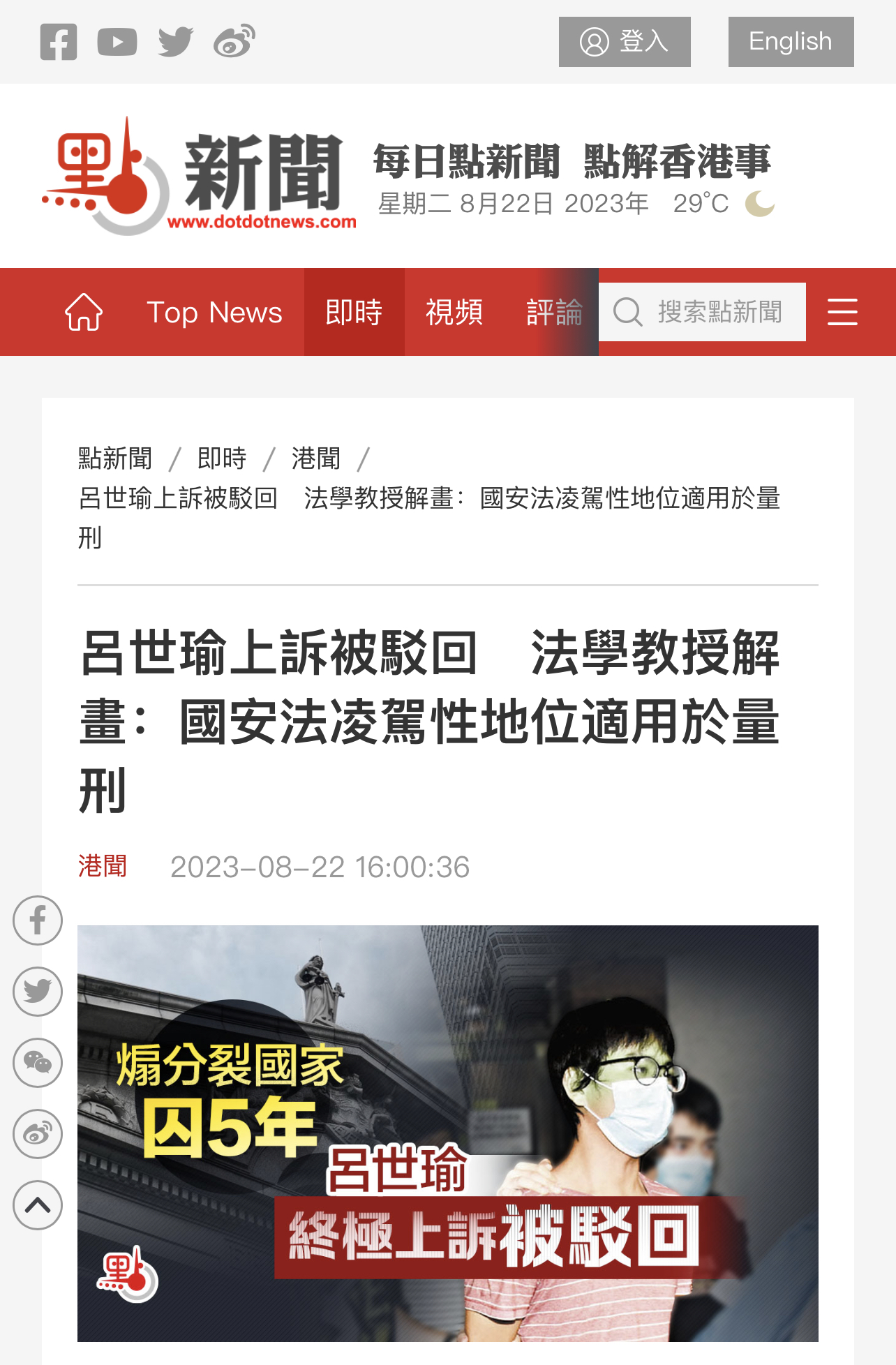Open 即時 breadcrumb link
The width and height of the screenshot is (896, 1365).
(222, 458)
